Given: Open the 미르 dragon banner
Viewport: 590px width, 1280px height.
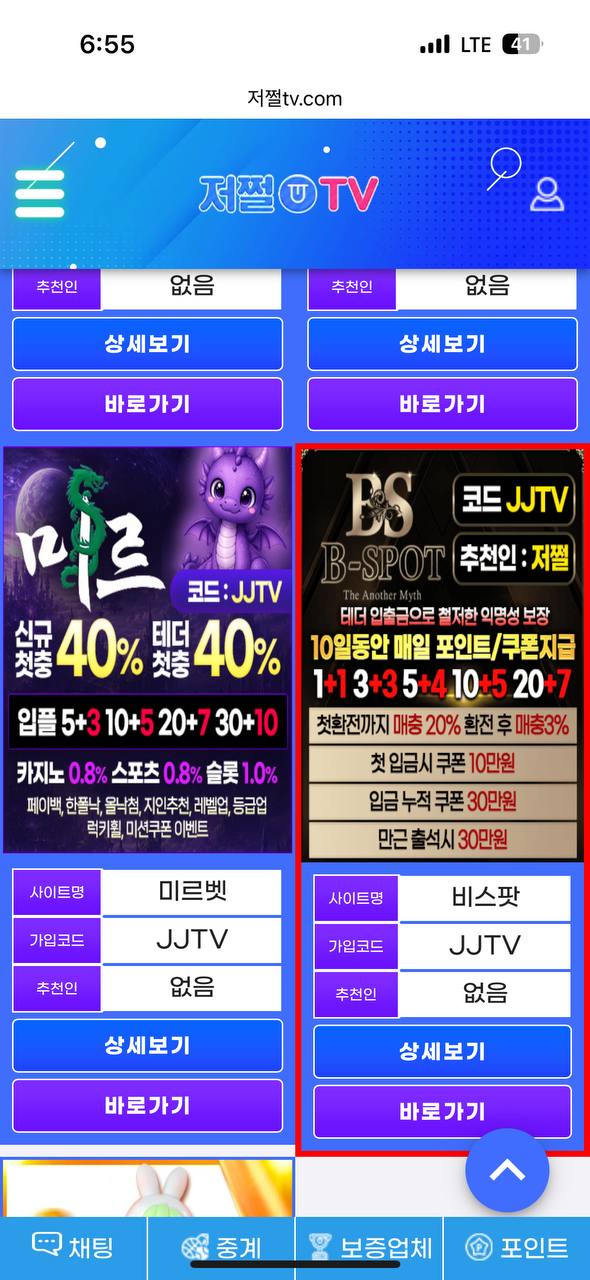Looking at the screenshot, I should (x=147, y=650).
